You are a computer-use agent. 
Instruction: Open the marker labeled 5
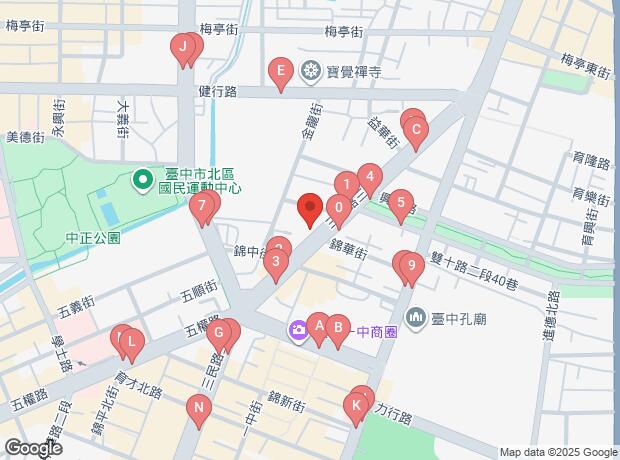(401, 204)
